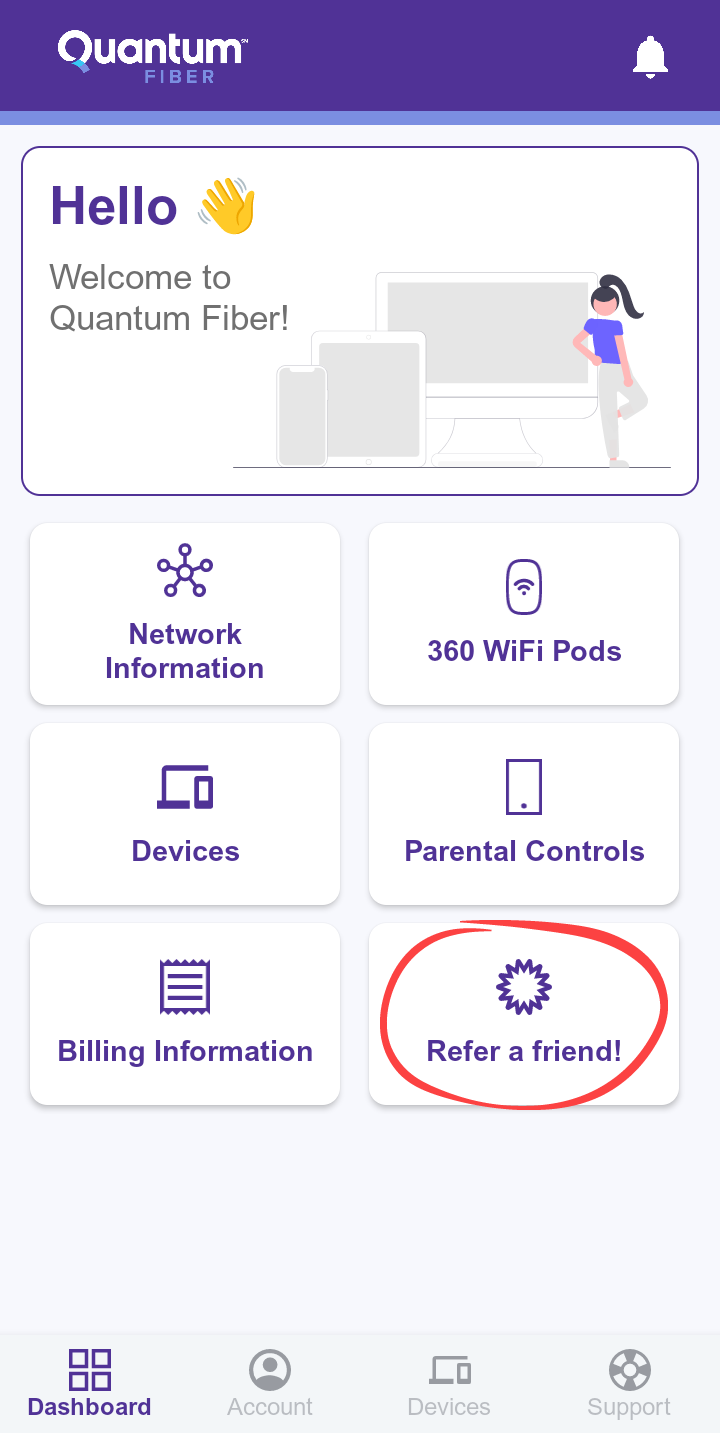Open the Network Information tile
The height and width of the screenshot is (1433, 720).
coord(184,613)
